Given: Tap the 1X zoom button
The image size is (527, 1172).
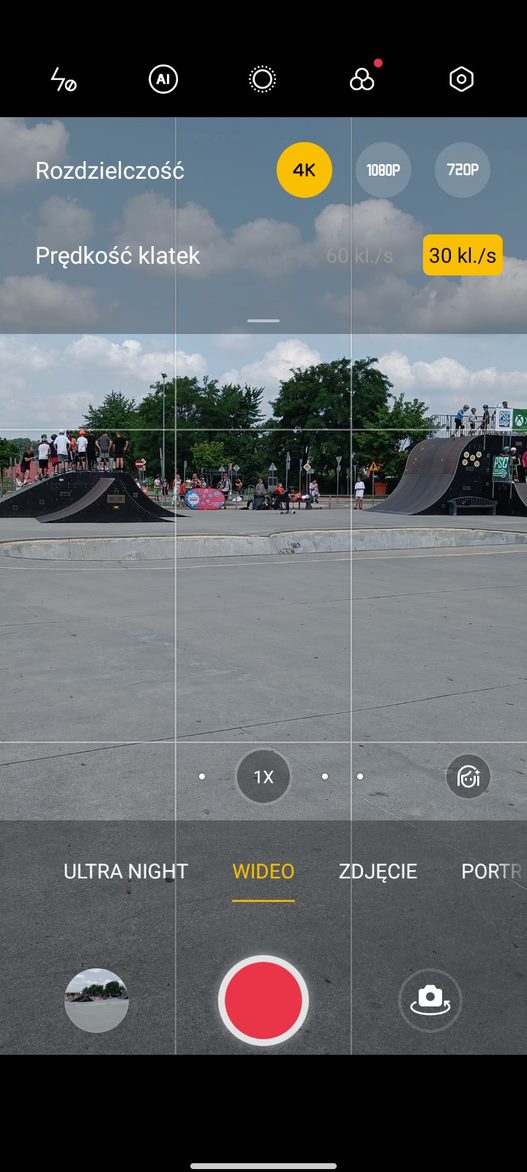Looking at the screenshot, I should (x=263, y=777).
